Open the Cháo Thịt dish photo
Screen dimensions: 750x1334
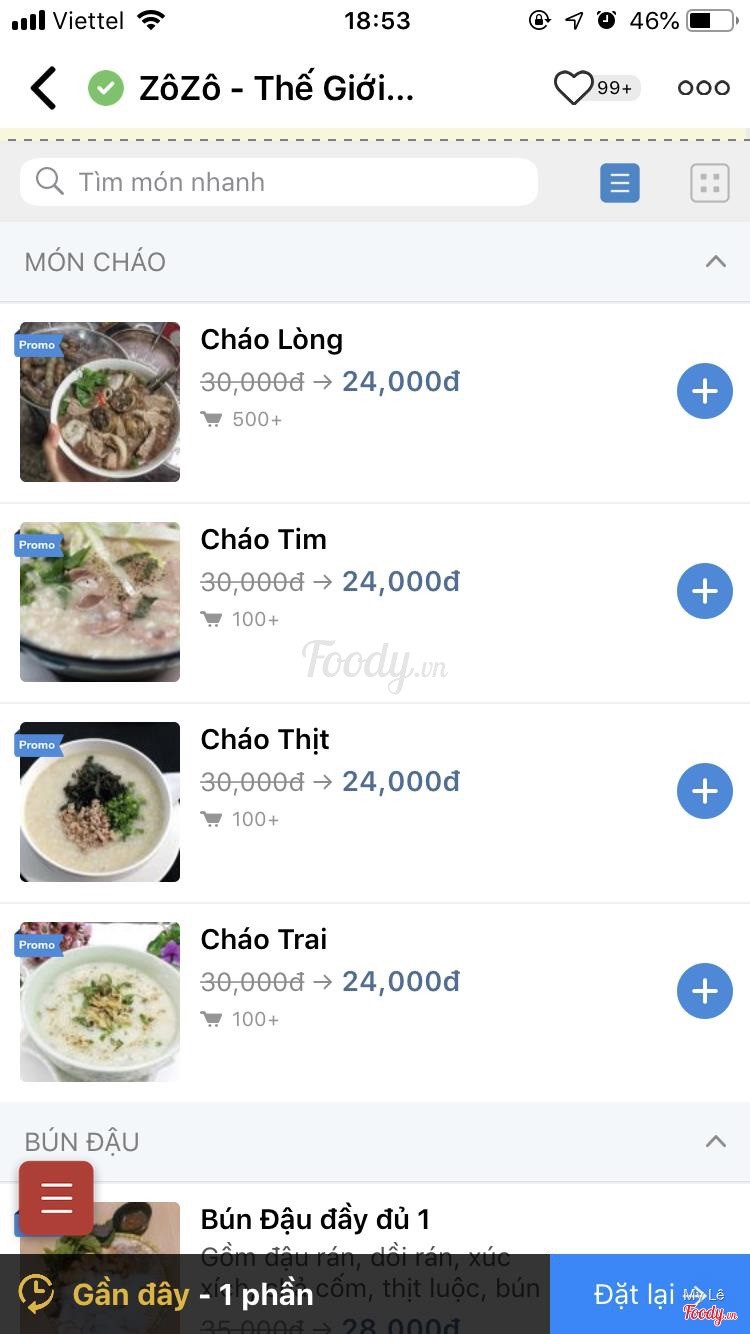pyautogui.click(x=100, y=802)
